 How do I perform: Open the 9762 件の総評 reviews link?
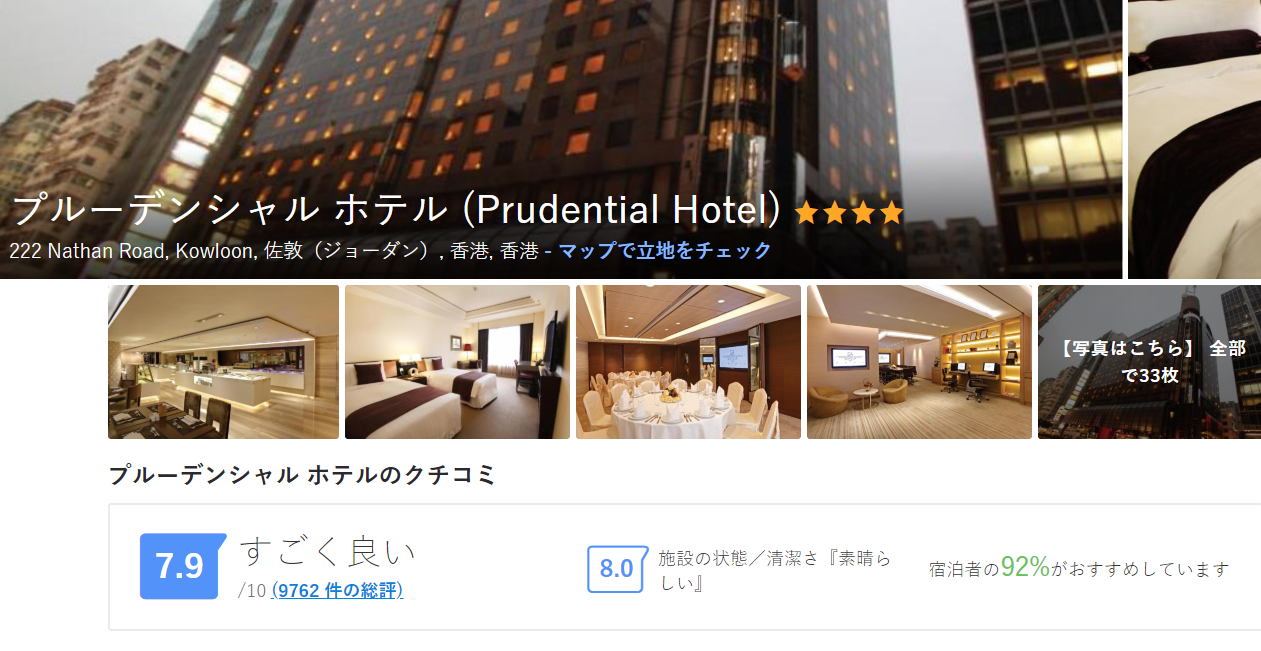(x=337, y=591)
